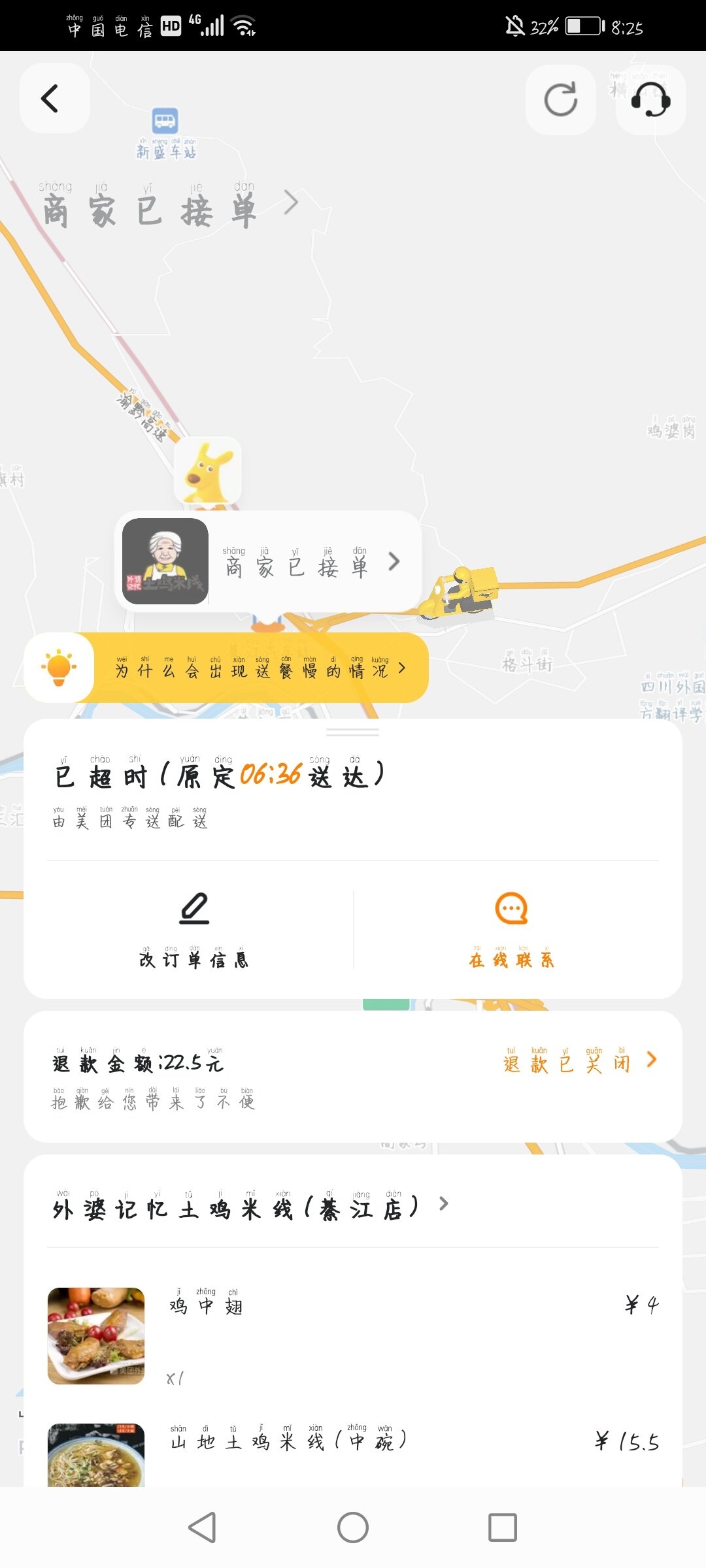
Task: View 退款已关闭 refund details
Action: pos(579,1062)
